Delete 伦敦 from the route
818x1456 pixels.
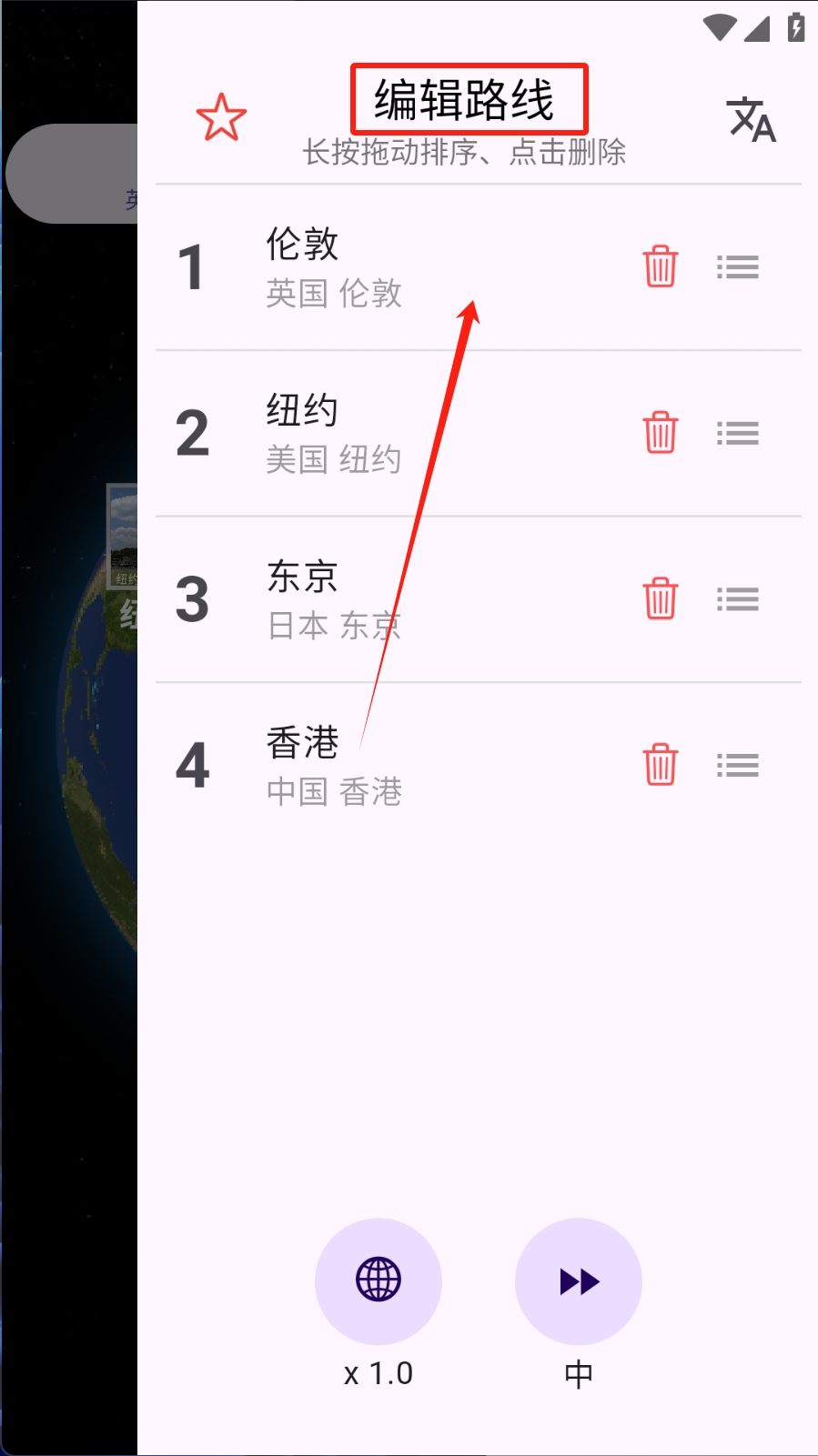tap(661, 266)
